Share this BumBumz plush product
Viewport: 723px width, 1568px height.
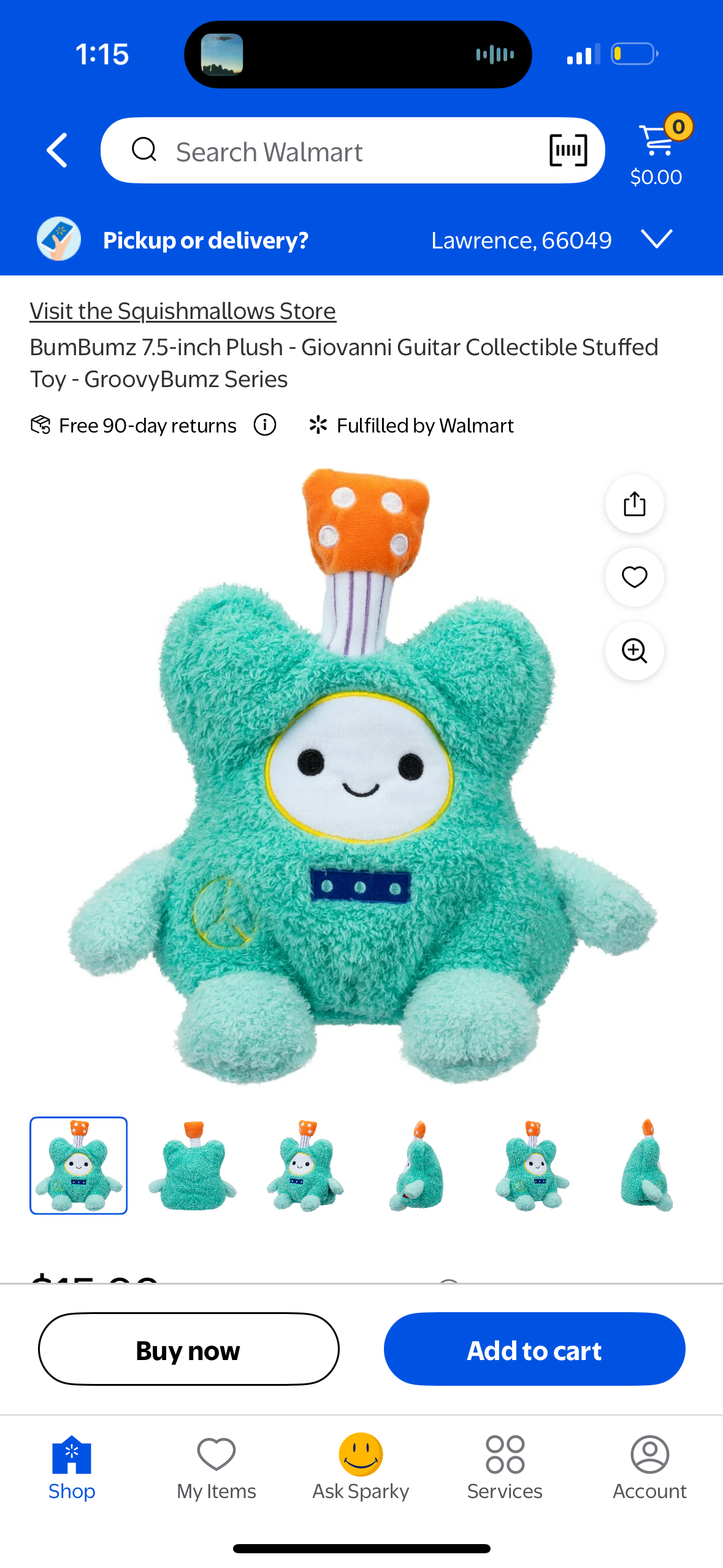tap(634, 504)
